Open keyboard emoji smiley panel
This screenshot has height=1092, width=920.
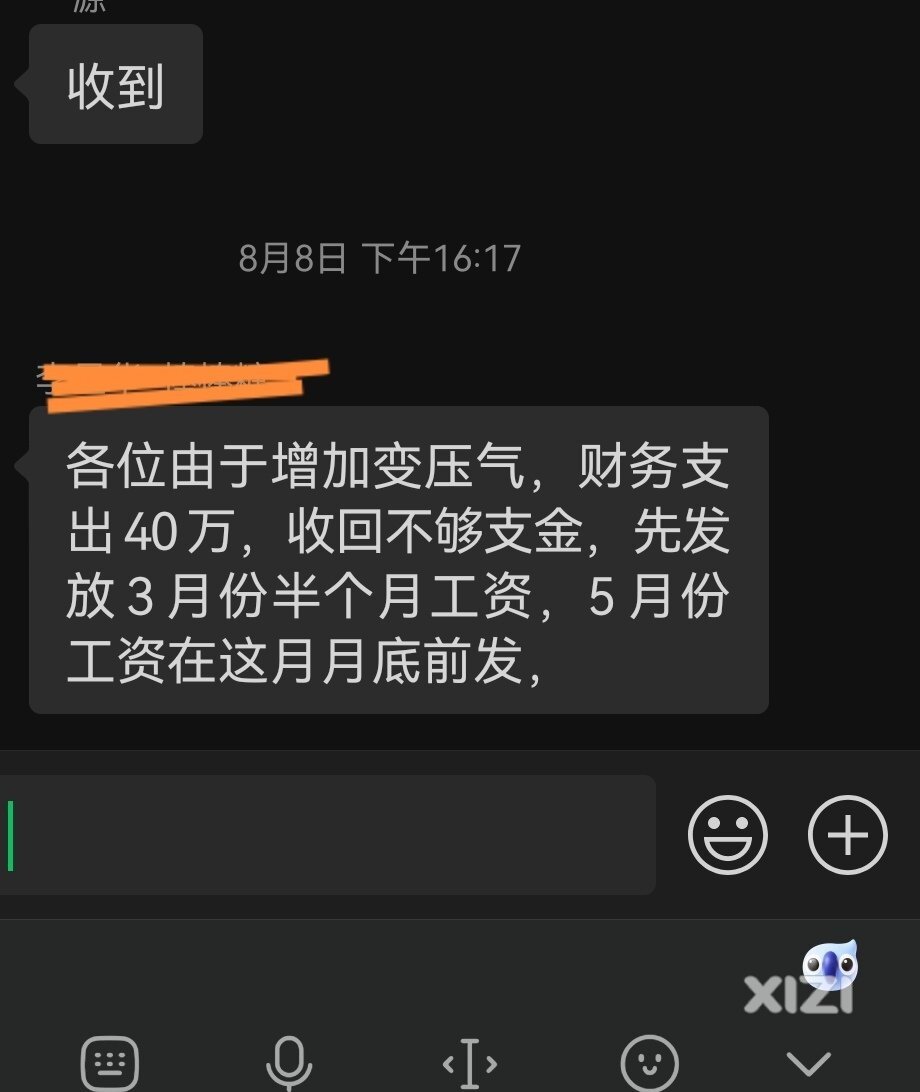[650, 1063]
